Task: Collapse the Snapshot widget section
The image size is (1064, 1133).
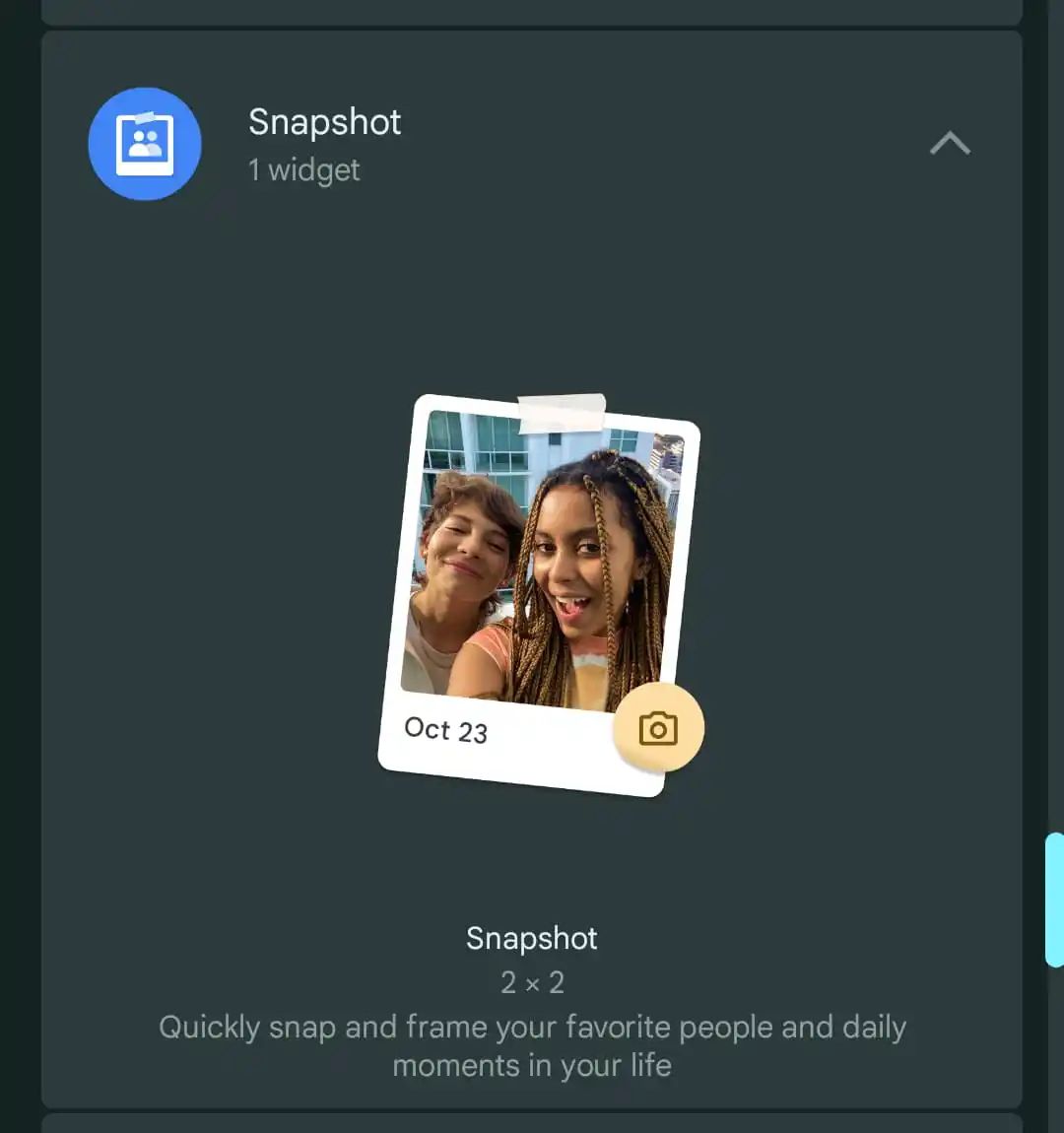Action: coord(950,144)
